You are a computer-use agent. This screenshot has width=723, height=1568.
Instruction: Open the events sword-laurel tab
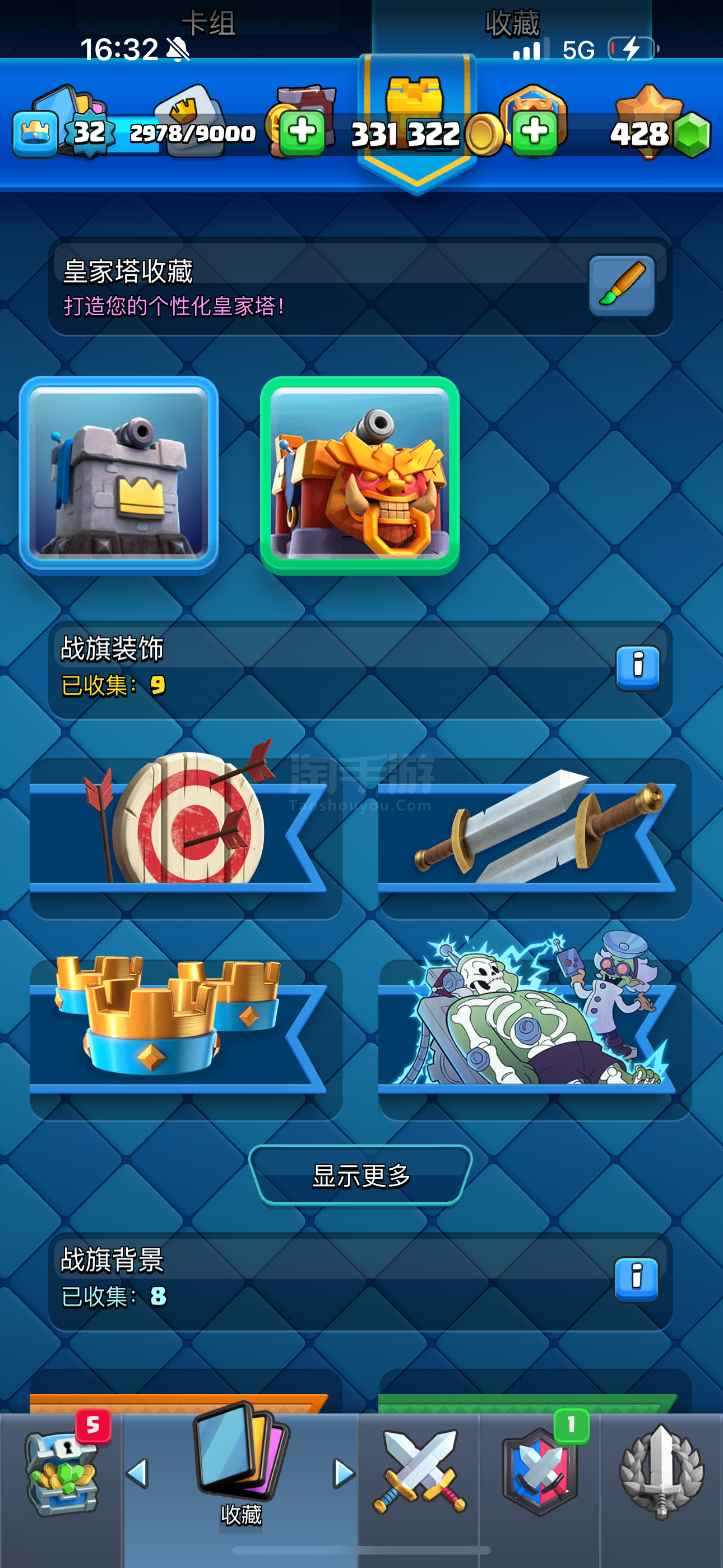pyautogui.click(x=661, y=1473)
